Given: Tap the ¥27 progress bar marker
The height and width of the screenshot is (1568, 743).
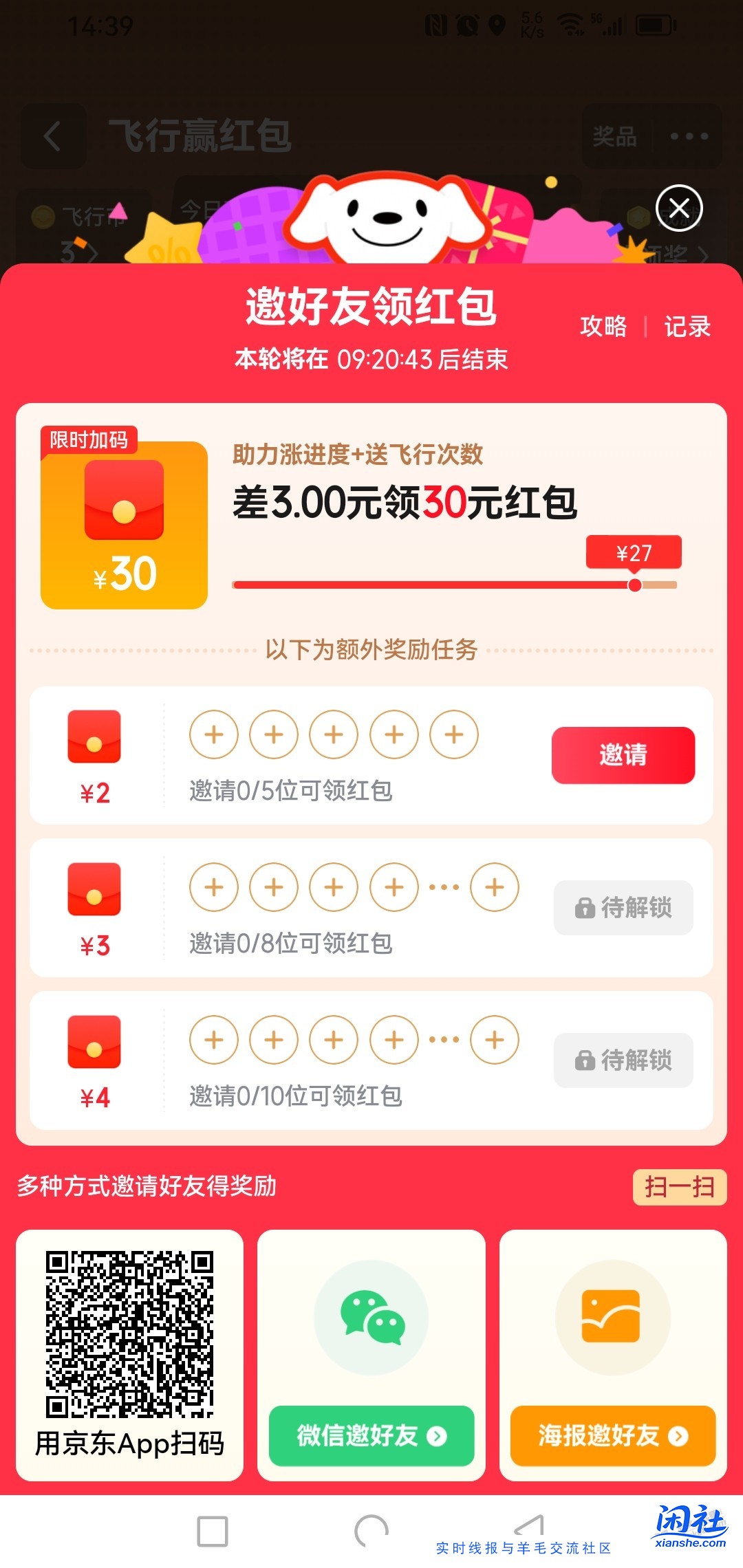Looking at the screenshot, I should coord(634,585).
